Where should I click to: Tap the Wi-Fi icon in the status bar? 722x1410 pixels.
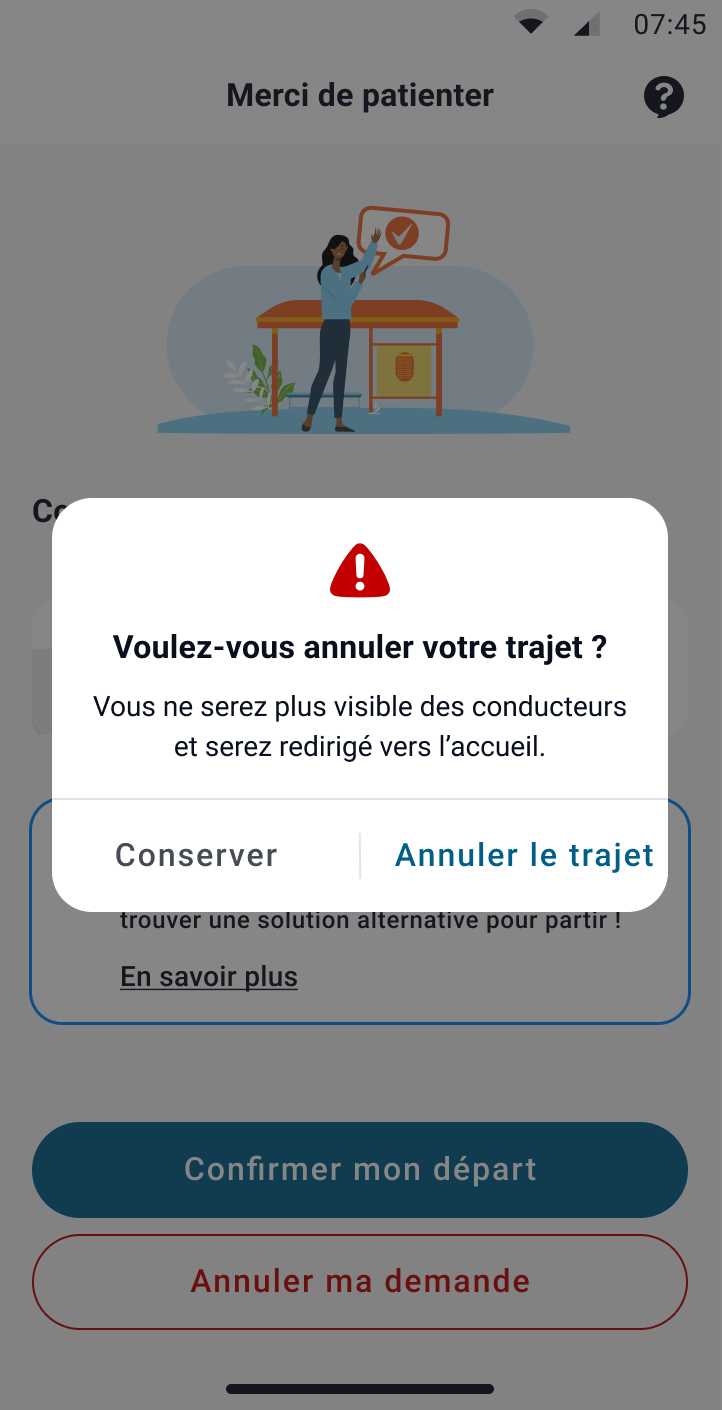(529, 22)
